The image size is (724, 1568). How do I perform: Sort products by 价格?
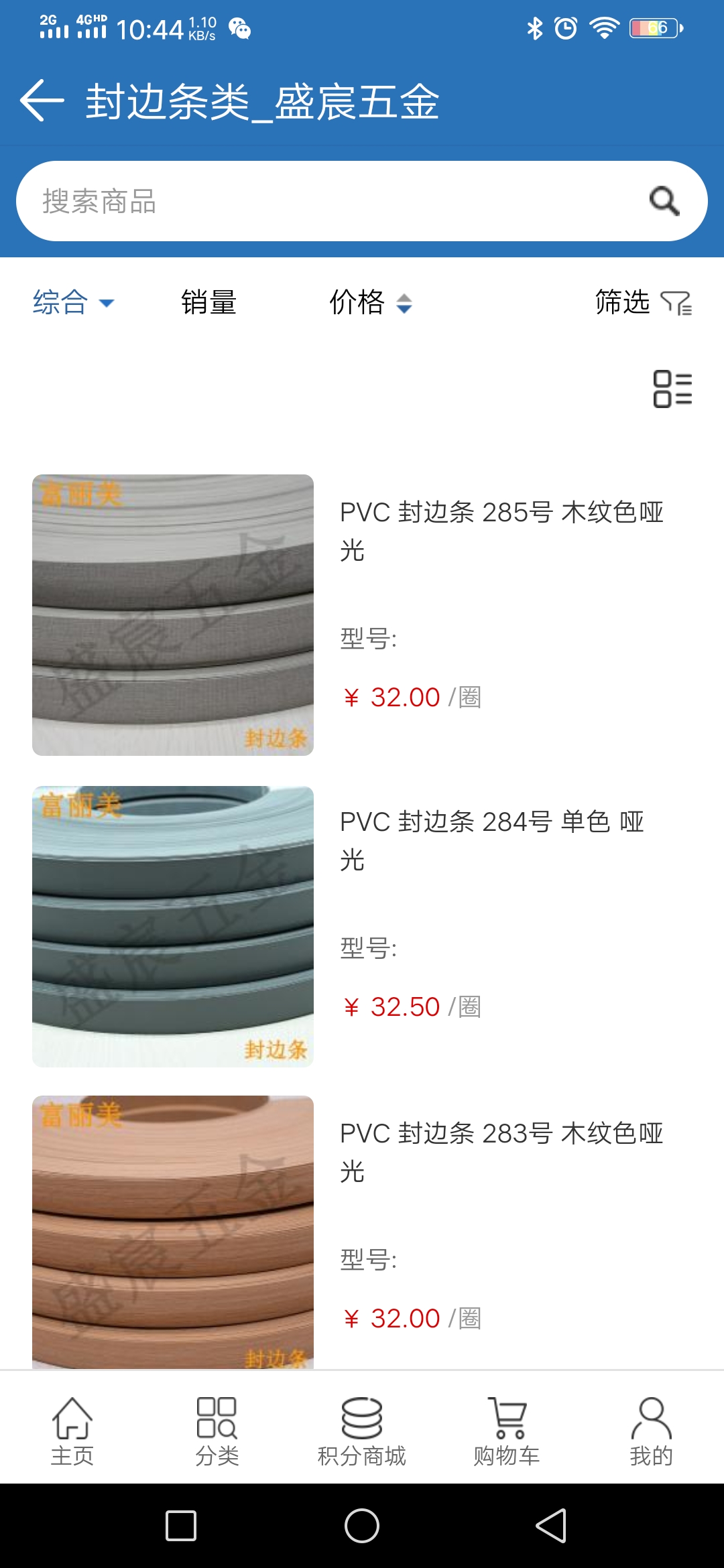click(370, 302)
